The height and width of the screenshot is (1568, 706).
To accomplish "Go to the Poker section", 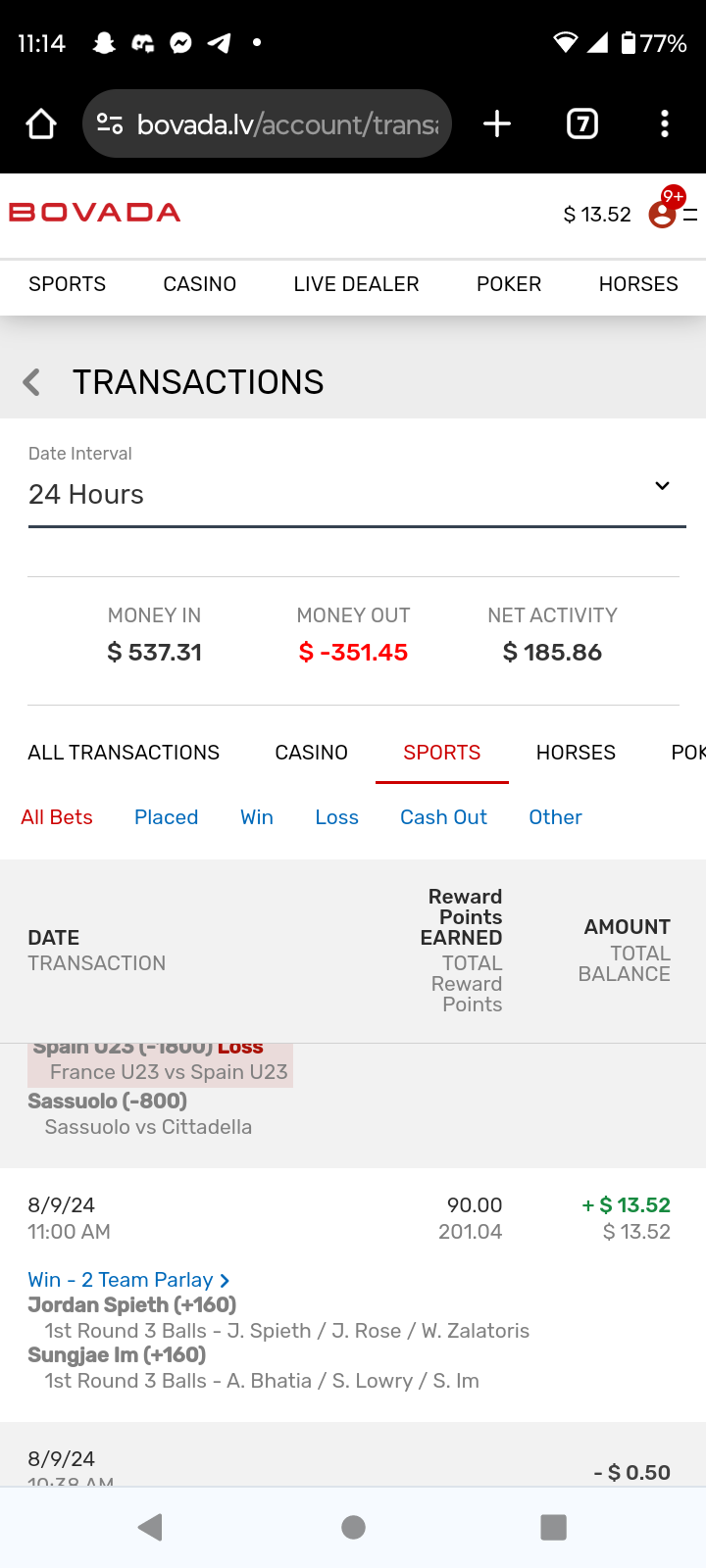I will pos(508,284).
